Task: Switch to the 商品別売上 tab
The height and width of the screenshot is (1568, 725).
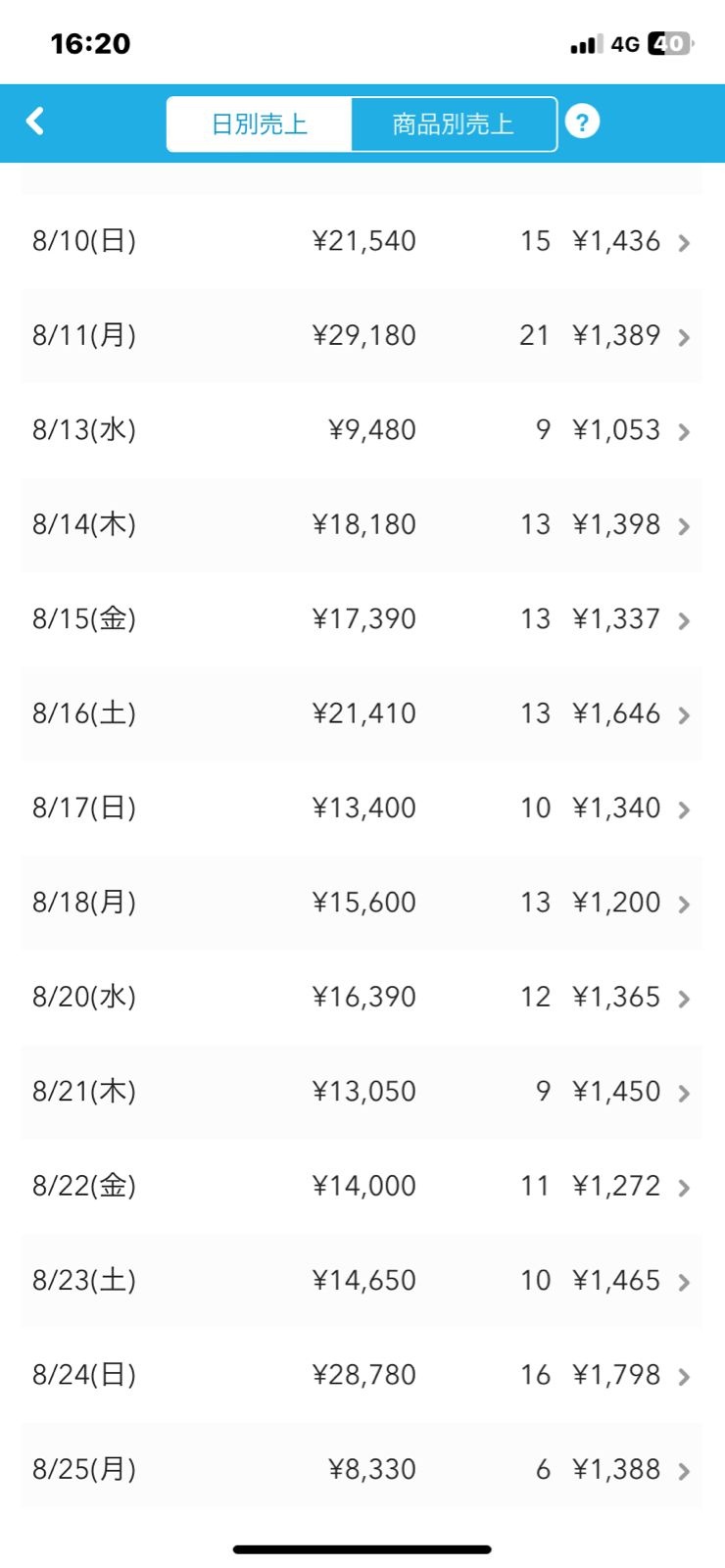Action: pyautogui.click(x=453, y=124)
